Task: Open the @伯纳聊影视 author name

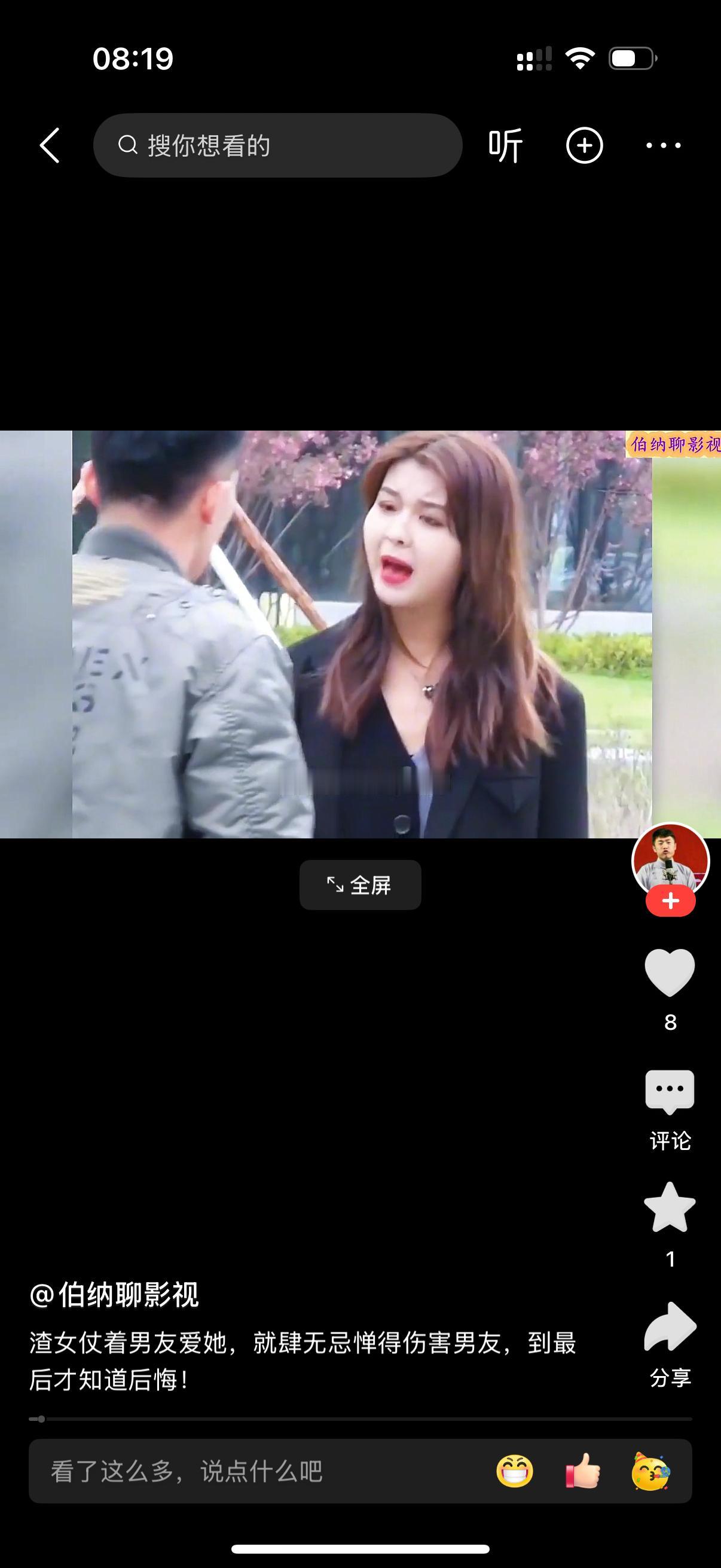Action: pyautogui.click(x=114, y=1295)
